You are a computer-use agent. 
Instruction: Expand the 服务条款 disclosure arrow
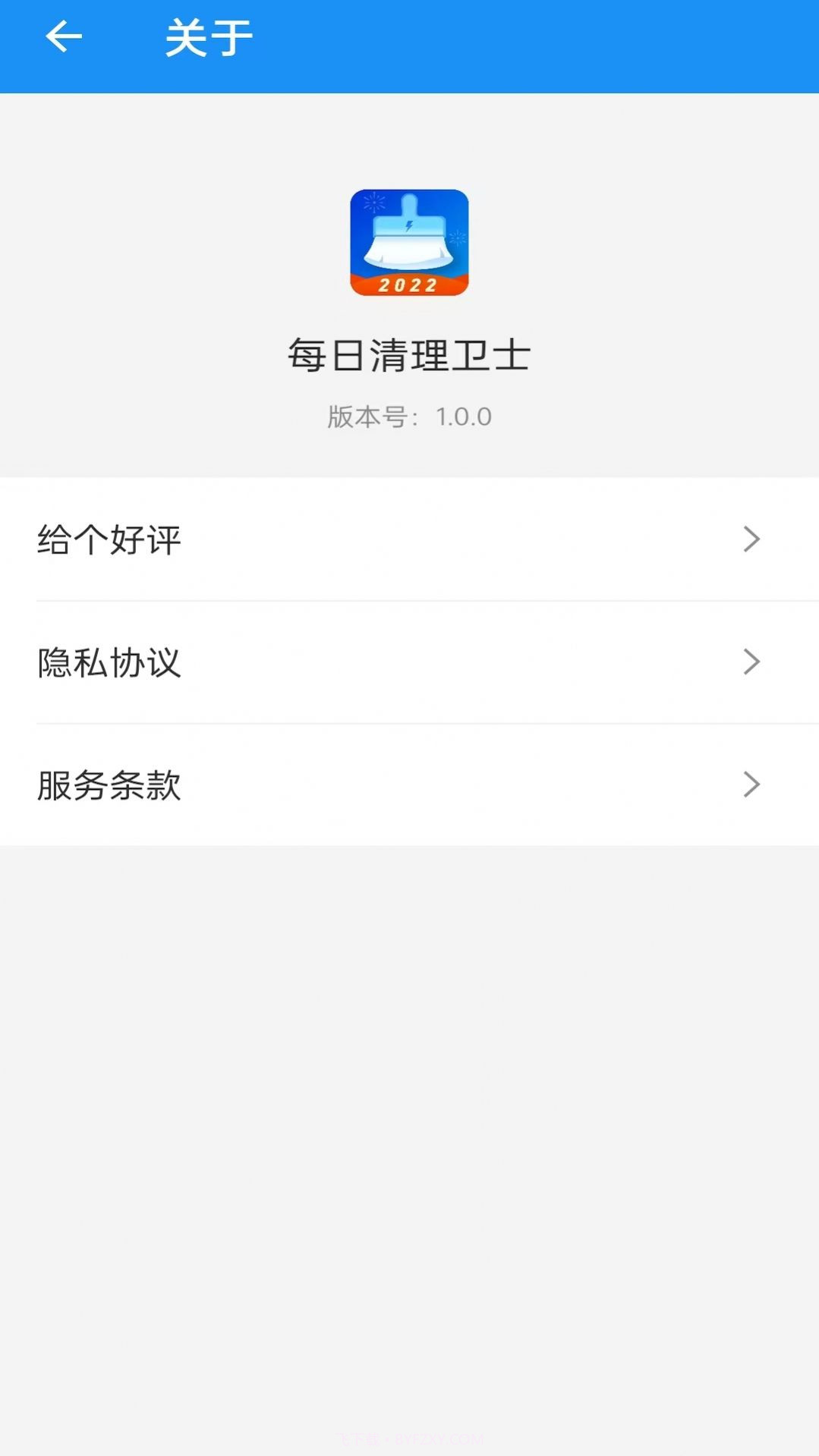[x=752, y=785]
